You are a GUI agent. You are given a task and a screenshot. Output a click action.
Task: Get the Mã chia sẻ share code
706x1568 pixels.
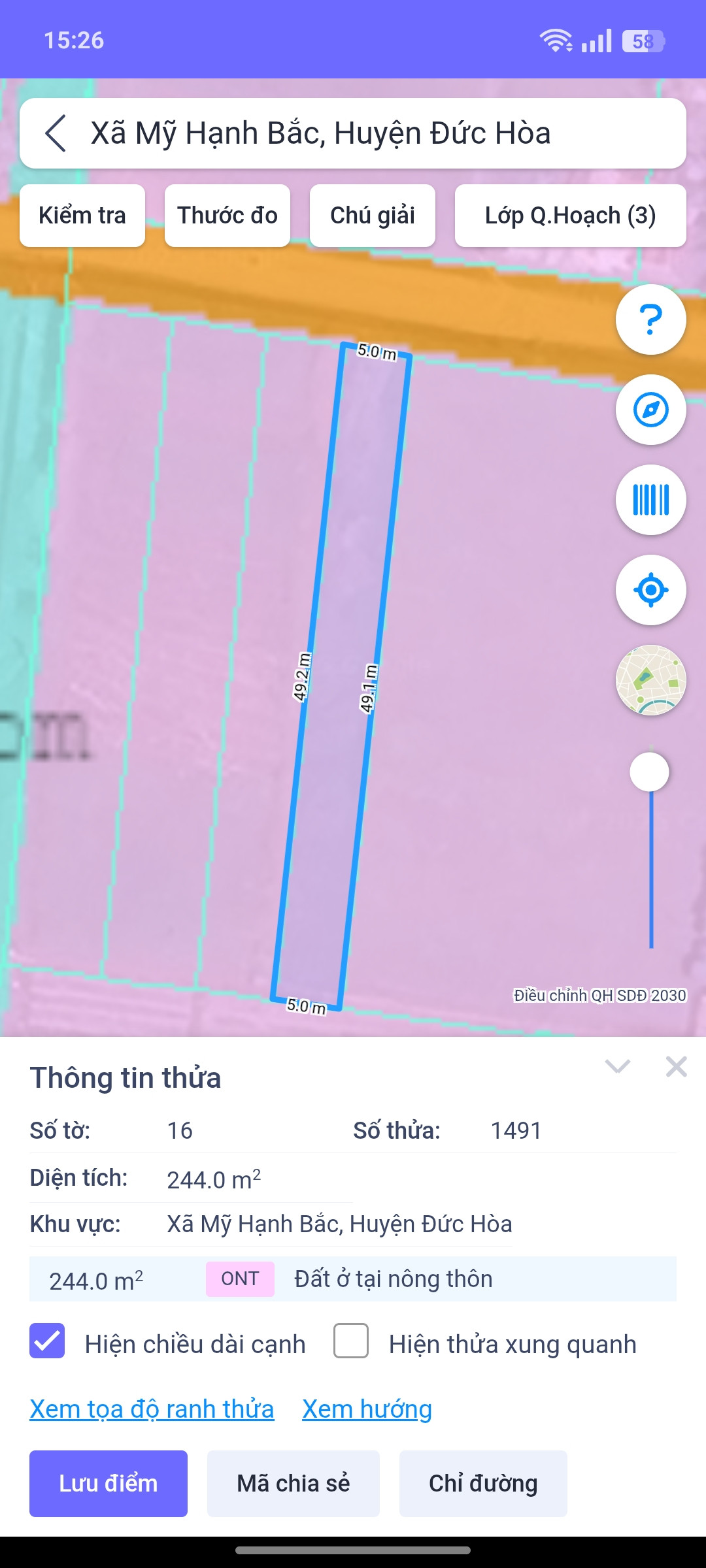(x=294, y=1483)
